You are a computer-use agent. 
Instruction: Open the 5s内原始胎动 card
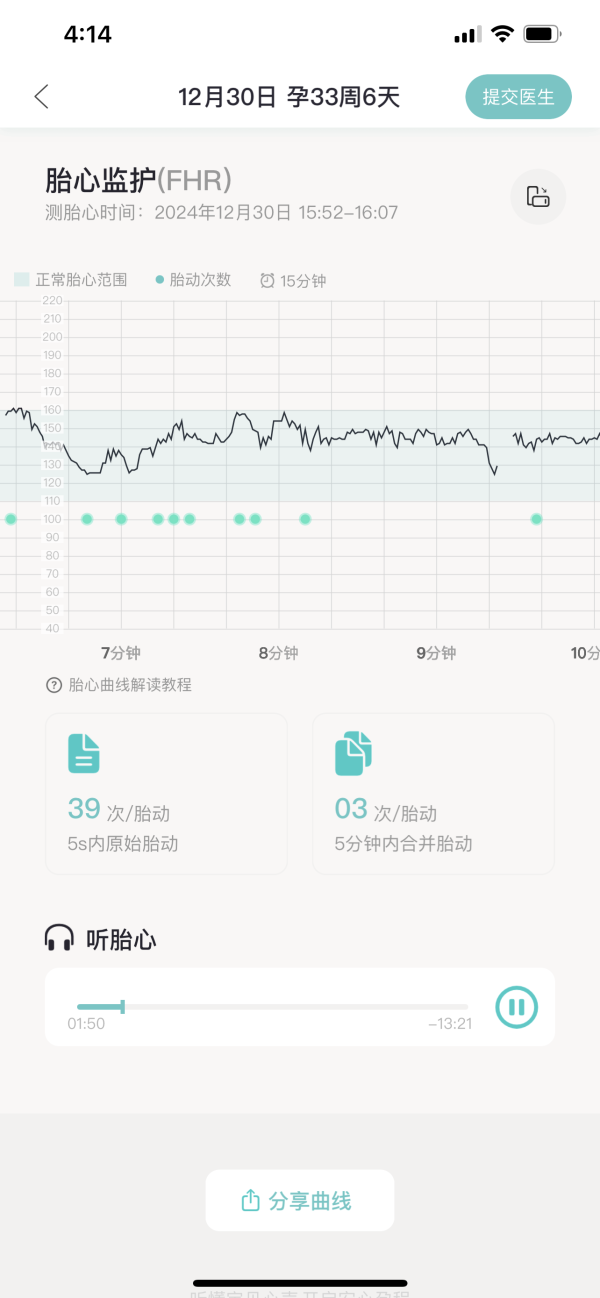point(166,794)
